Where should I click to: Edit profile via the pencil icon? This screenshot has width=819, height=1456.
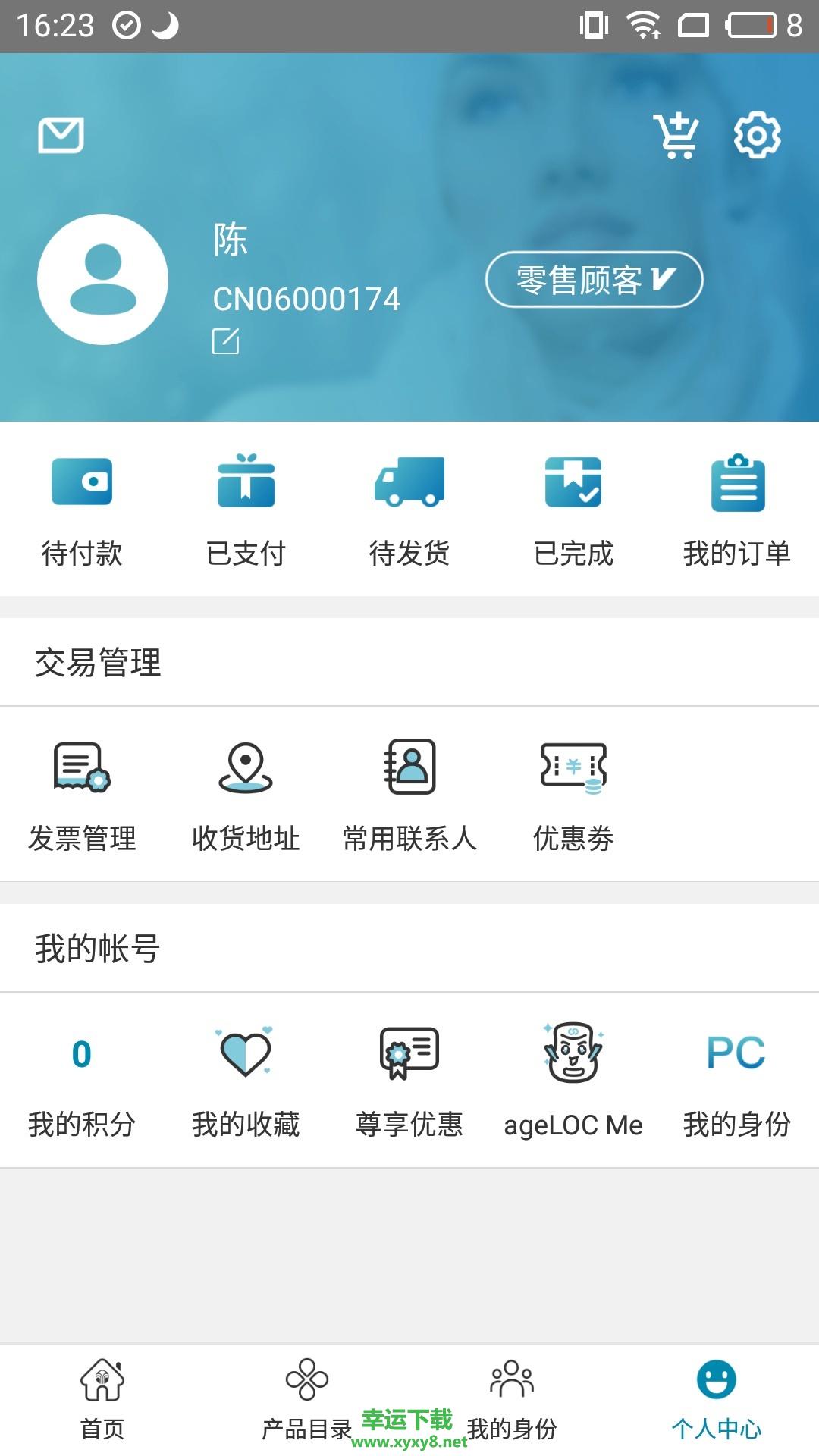(x=225, y=341)
